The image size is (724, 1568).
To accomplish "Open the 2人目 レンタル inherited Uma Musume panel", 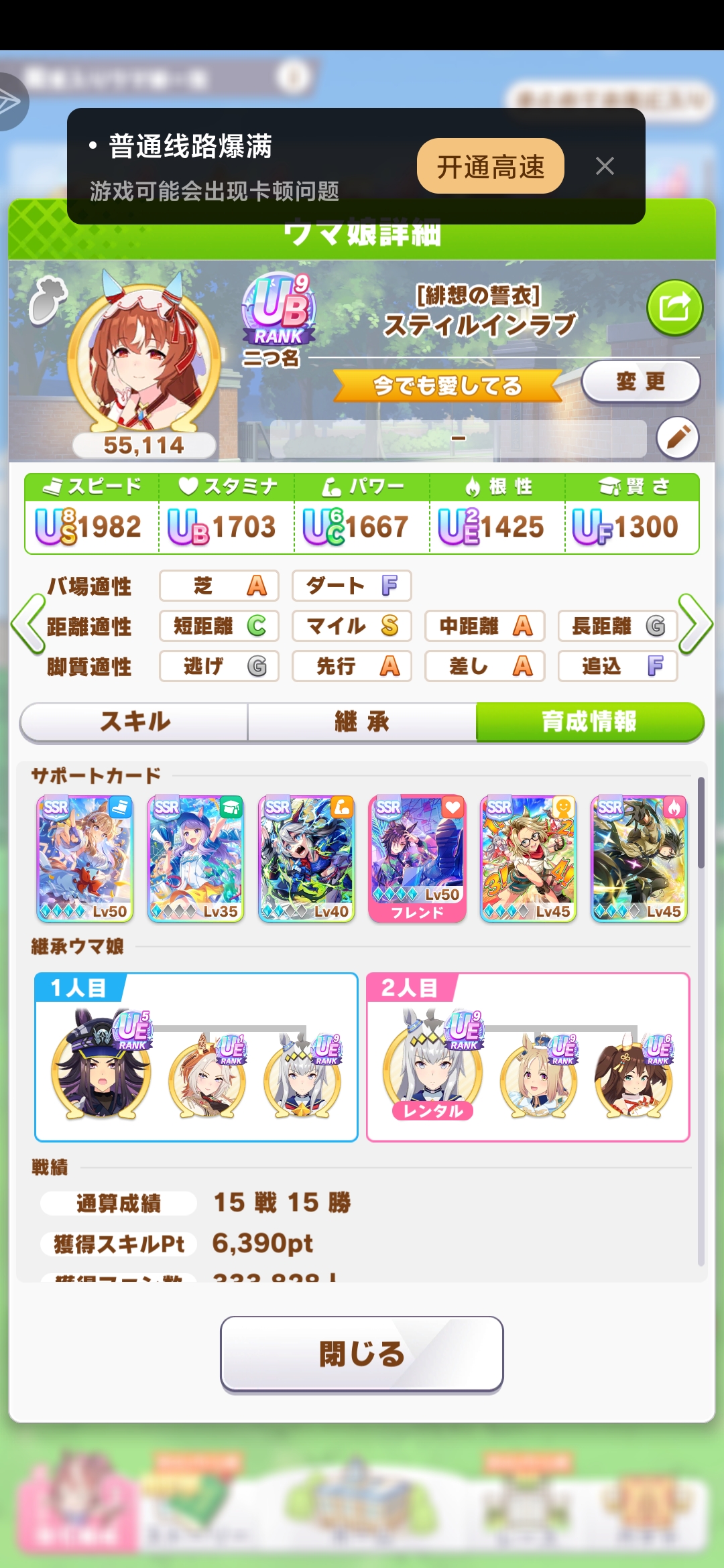I will [x=528, y=1057].
